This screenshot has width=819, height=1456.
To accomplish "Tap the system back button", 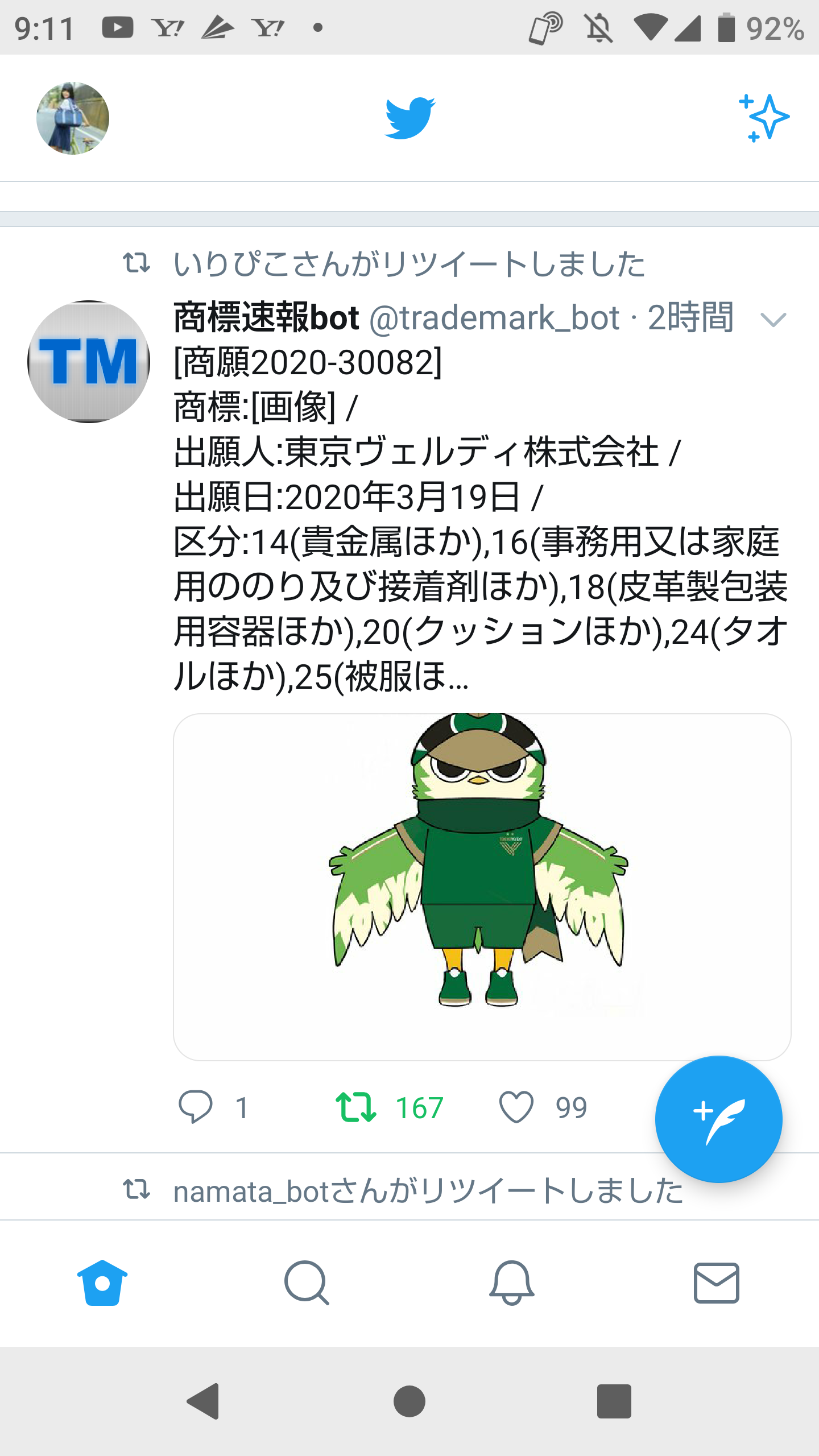I will (x=204, y=1401).
